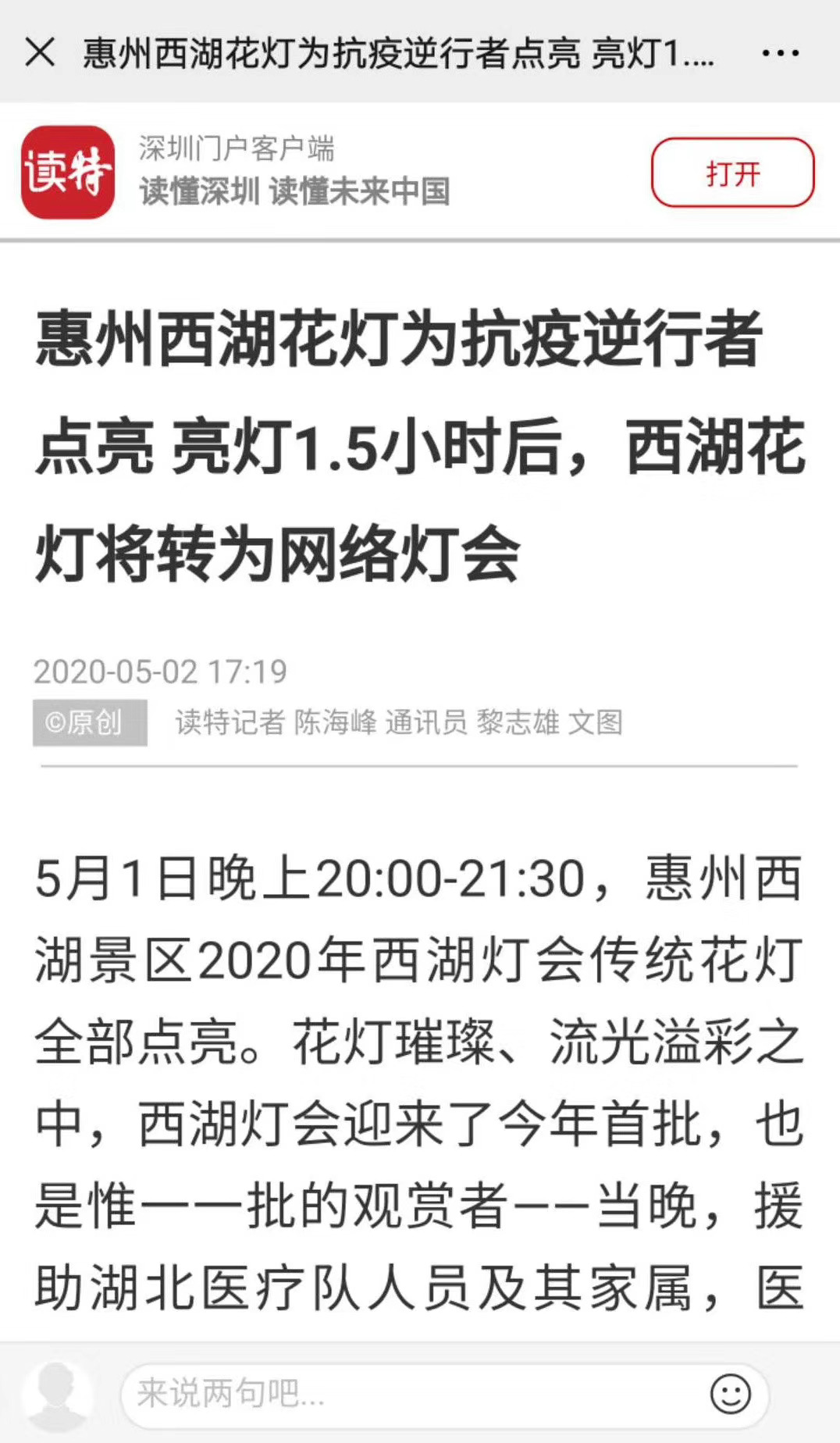This screenshot has height=1443, width=840.
Task: Open the emoji smiley picker
Action: point(731,1394)
